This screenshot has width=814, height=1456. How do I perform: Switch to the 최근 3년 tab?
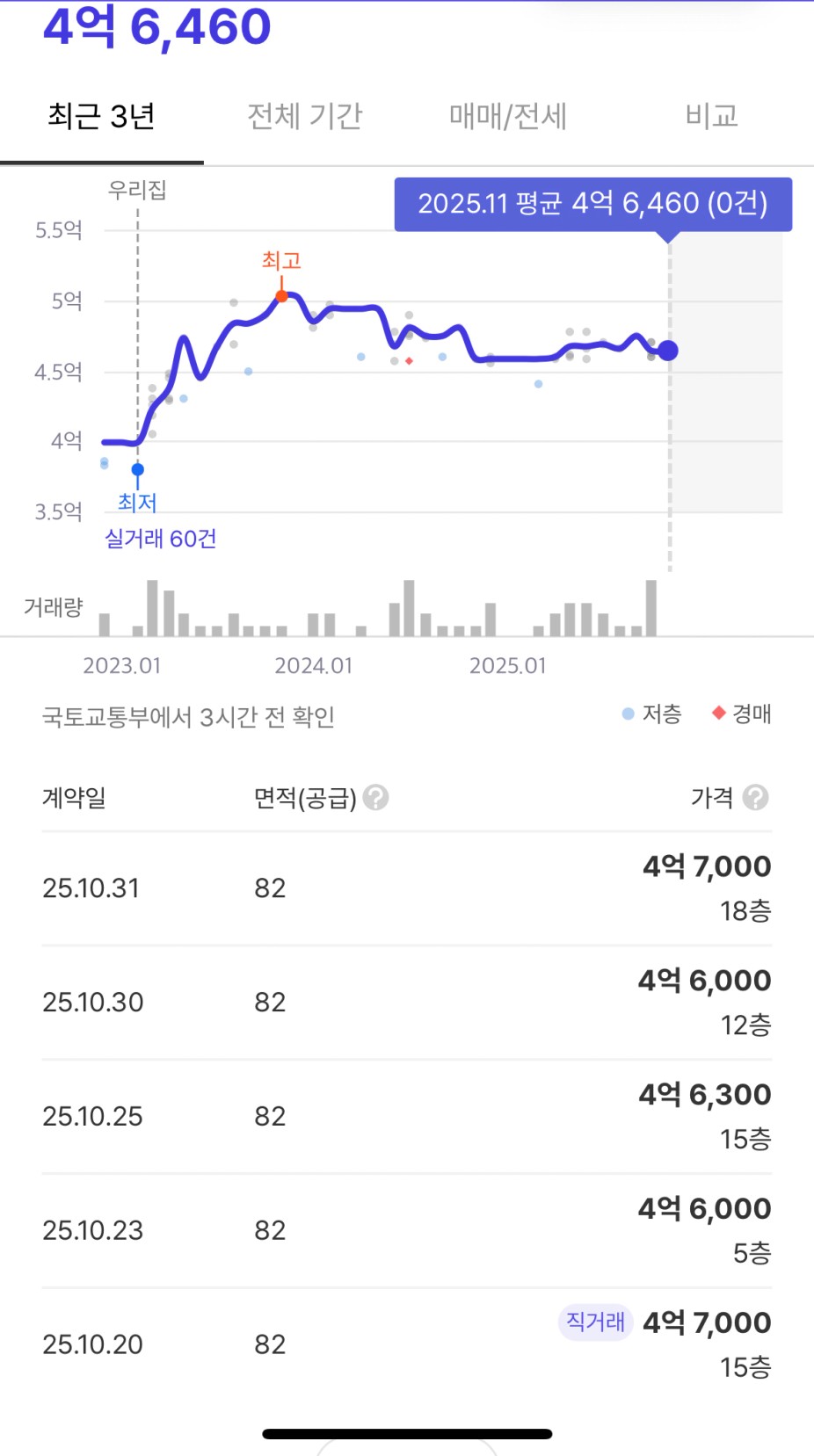[x=101, y=116]
